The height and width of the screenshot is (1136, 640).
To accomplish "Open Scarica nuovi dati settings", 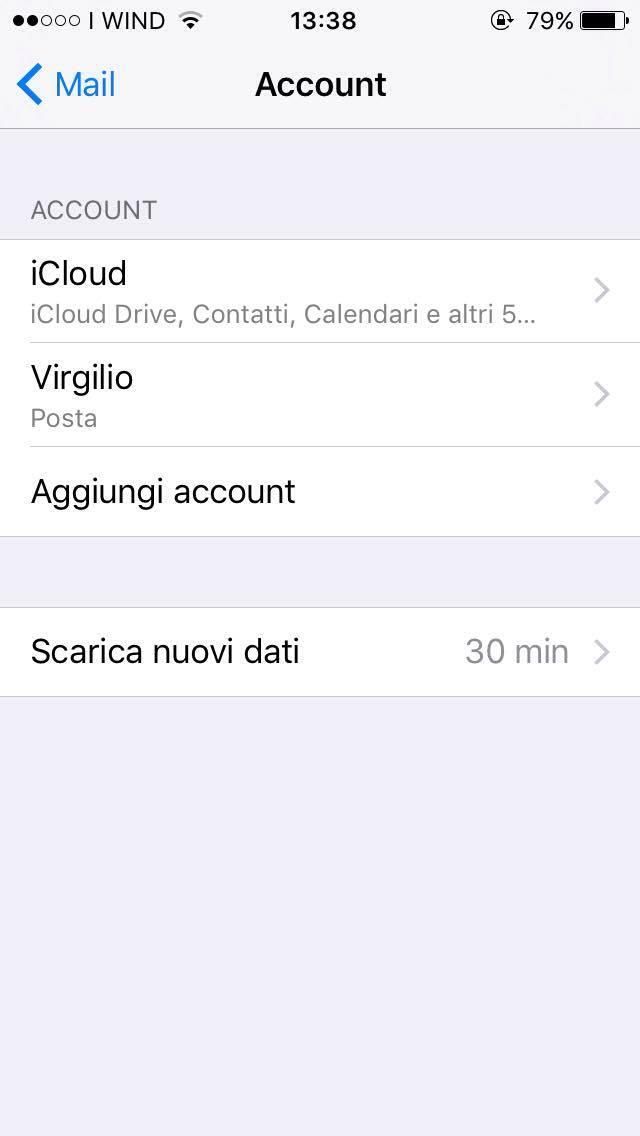I will point(320,652).
